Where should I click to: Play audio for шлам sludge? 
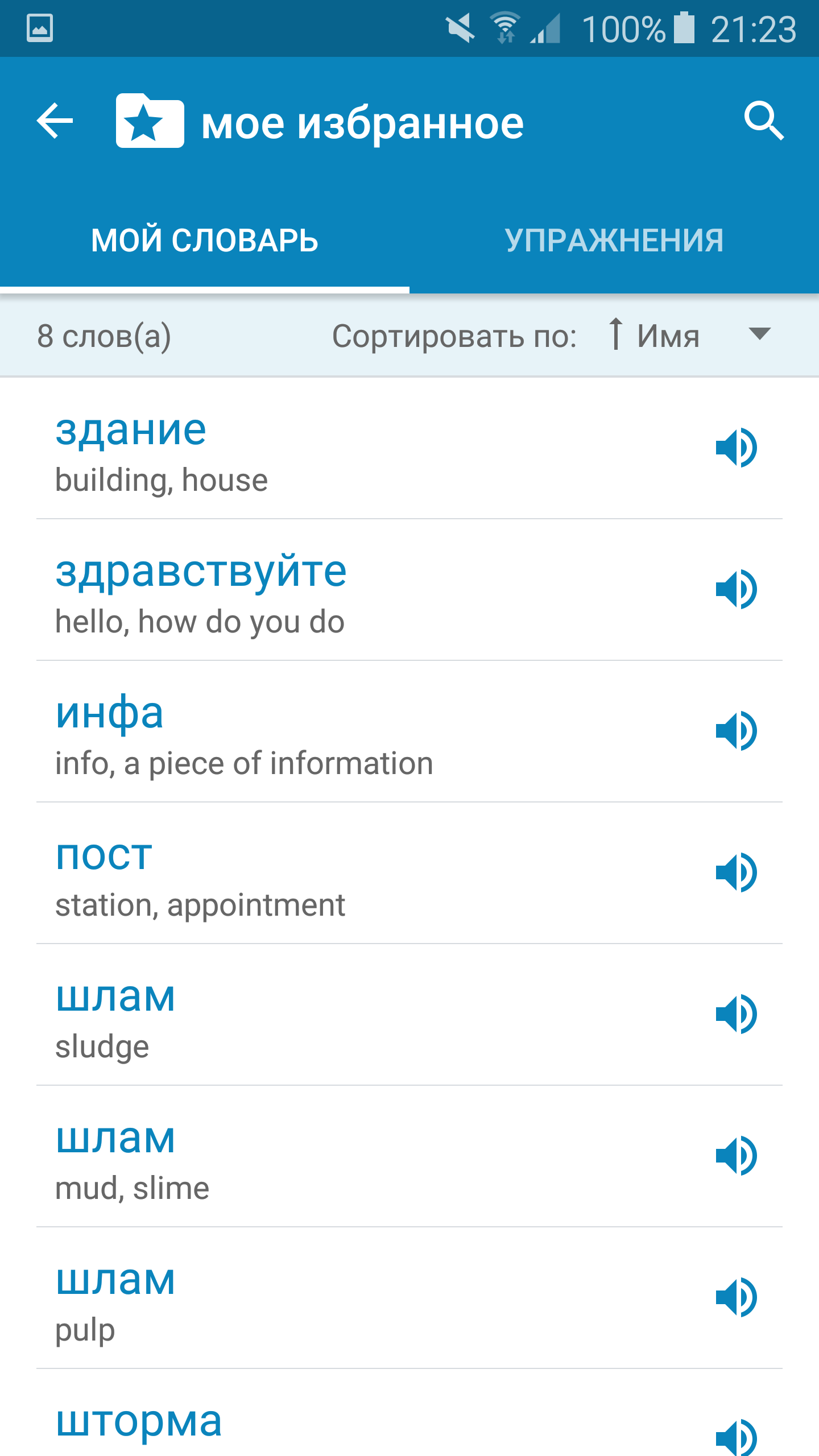(x=736, y=1014)
